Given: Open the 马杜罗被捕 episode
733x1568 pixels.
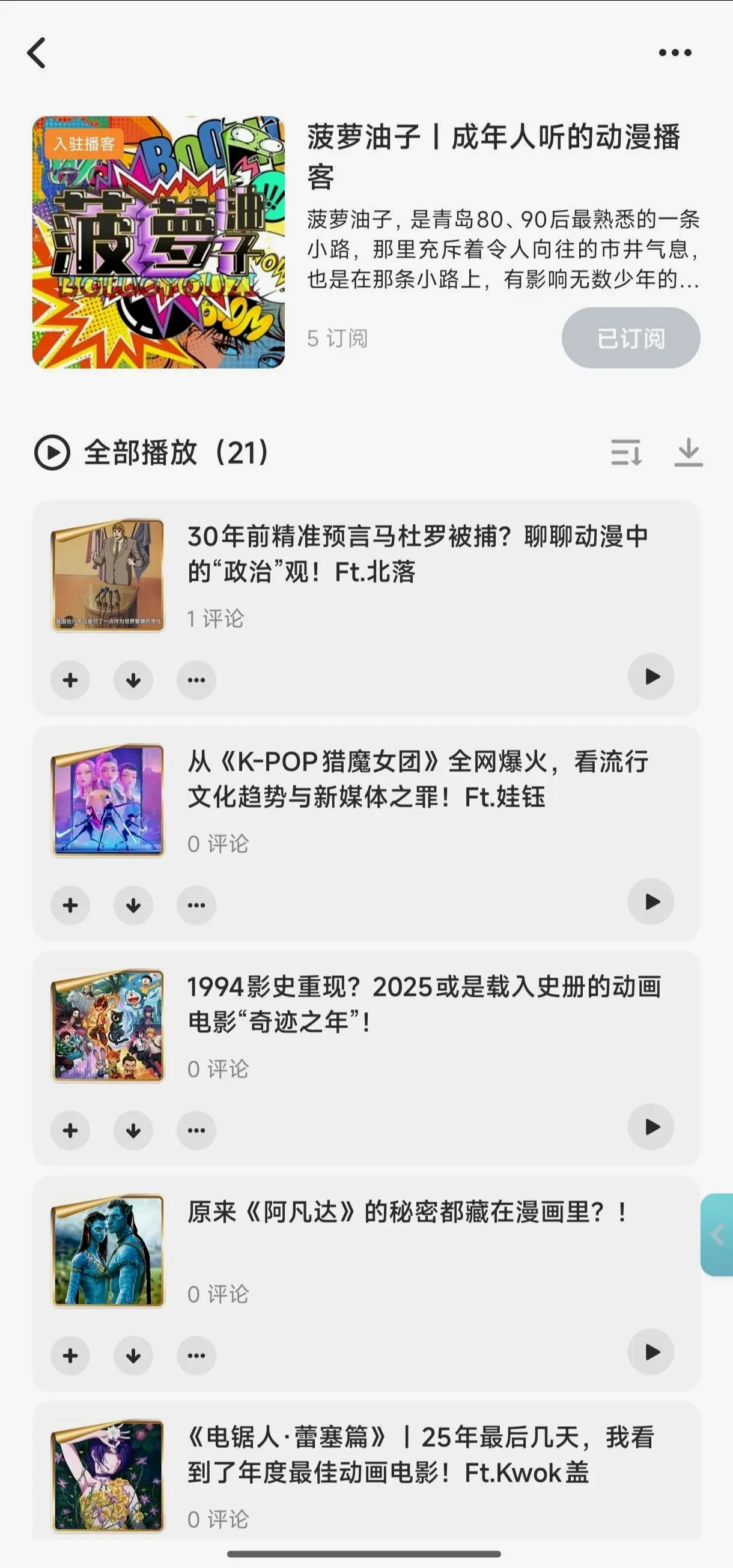Looking at the screenshot, I should [417, 553].
